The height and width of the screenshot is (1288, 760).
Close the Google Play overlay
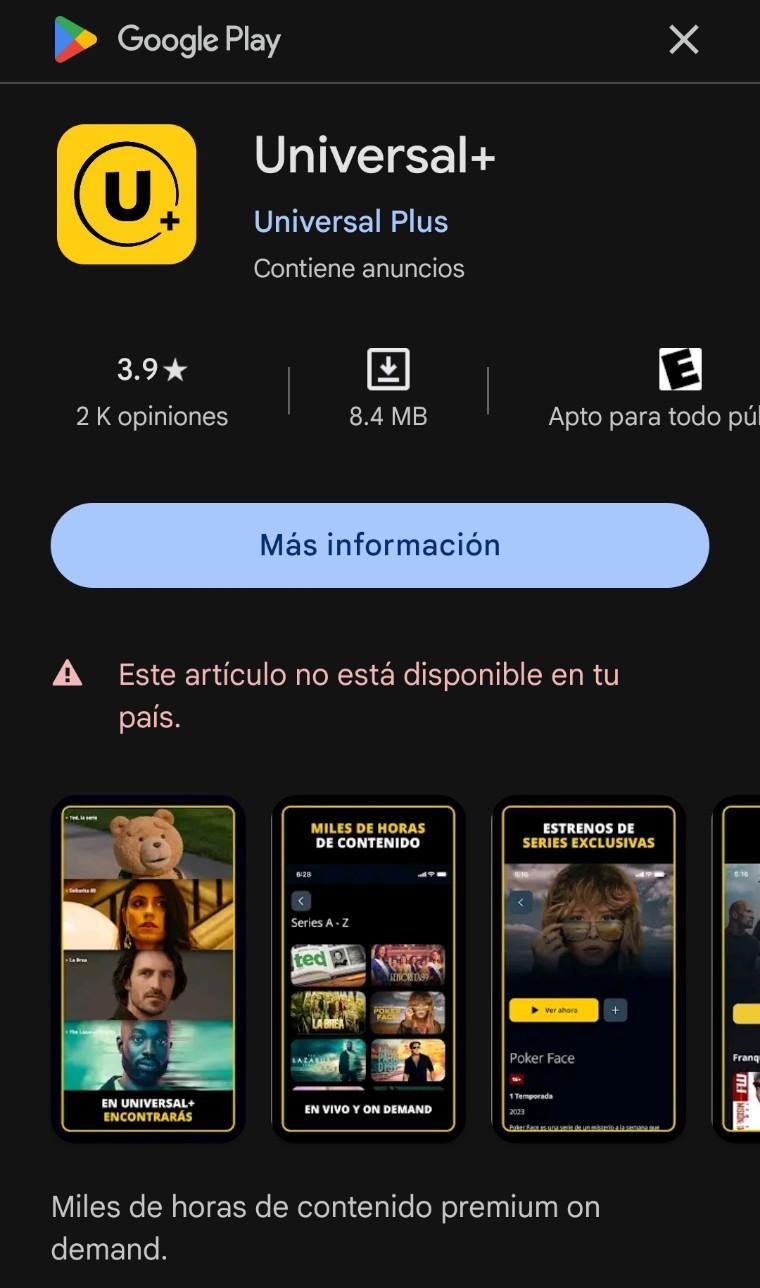(684, 40)
